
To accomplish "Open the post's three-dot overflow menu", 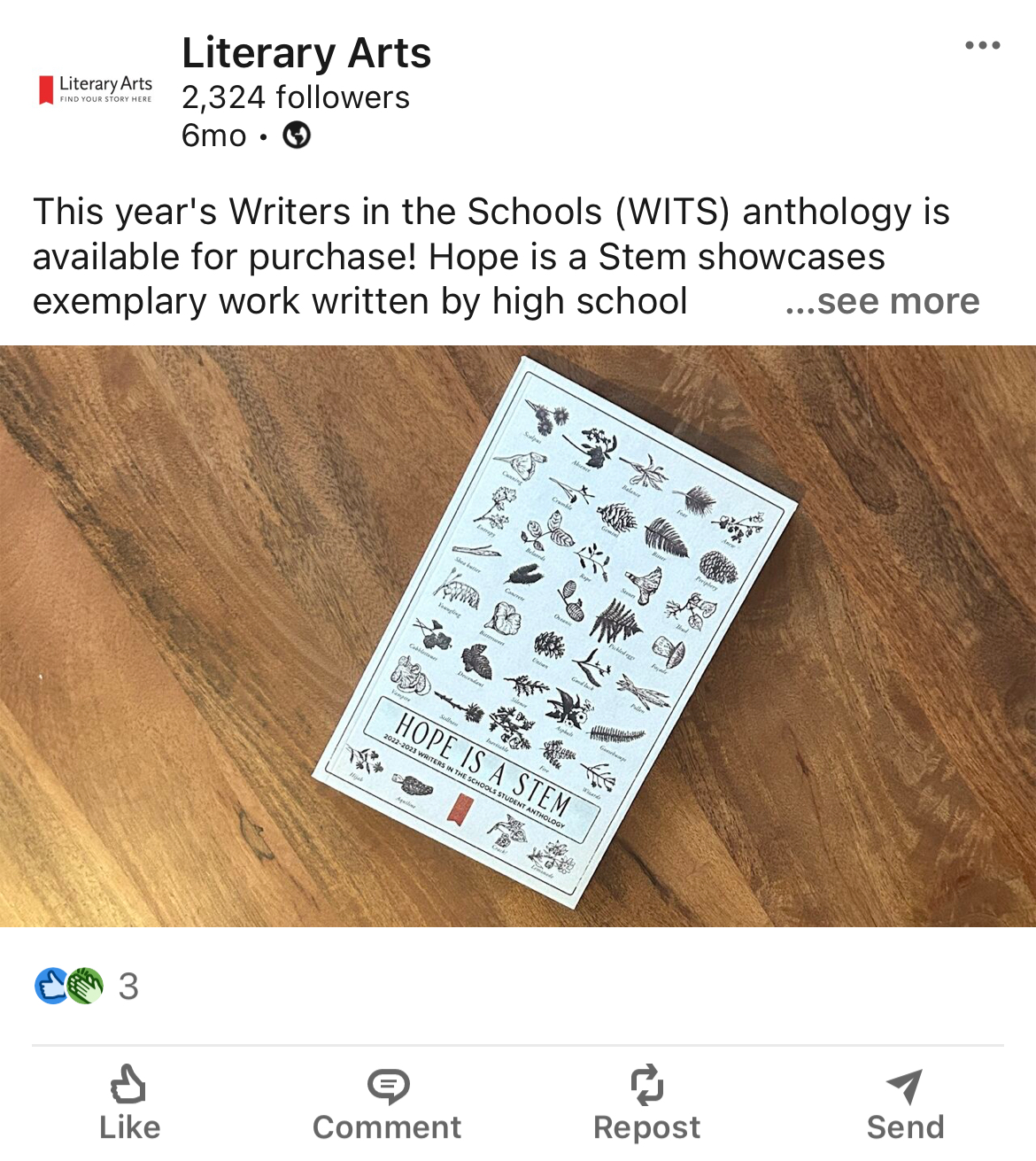I will [982, 45].
